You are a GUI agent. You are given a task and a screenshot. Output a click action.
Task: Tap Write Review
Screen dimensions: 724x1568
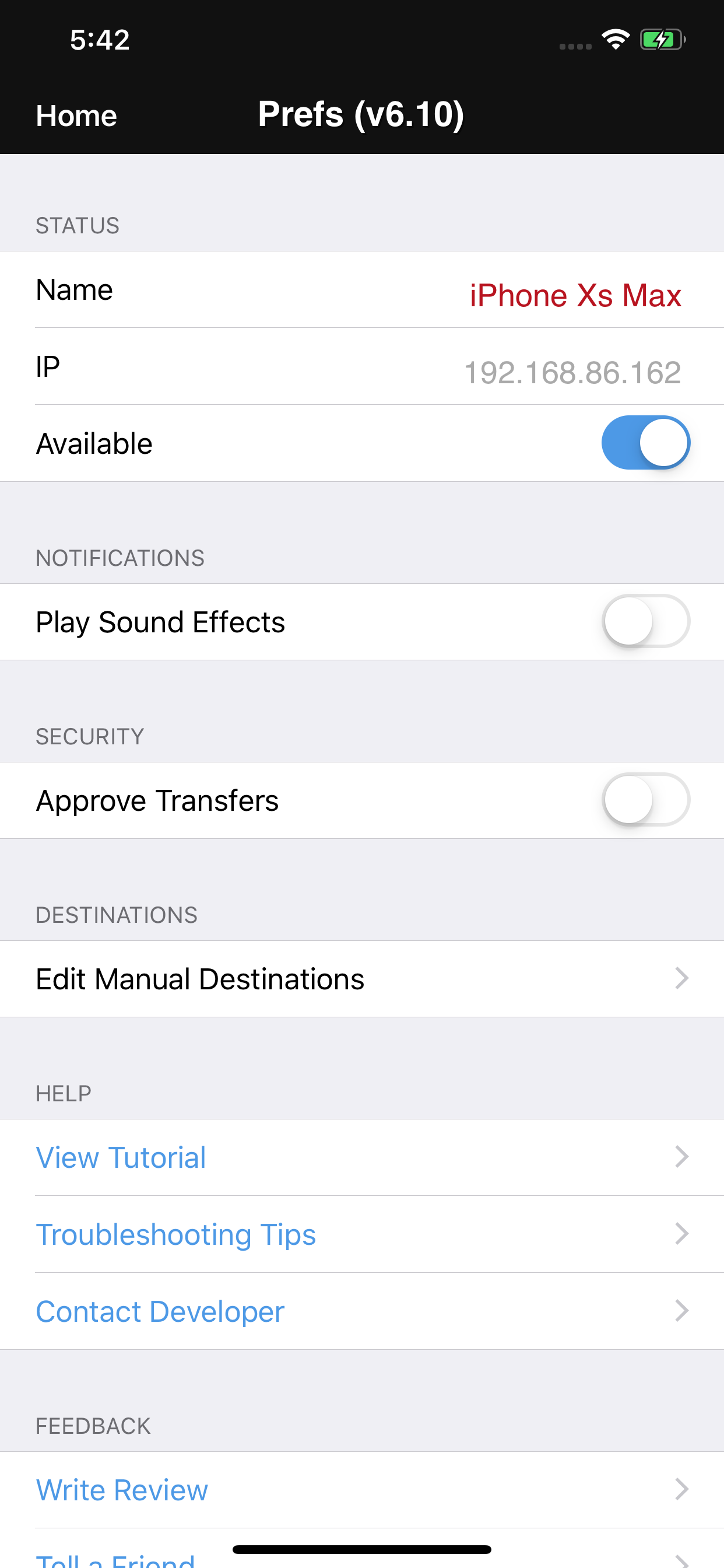click(361, 1489)
